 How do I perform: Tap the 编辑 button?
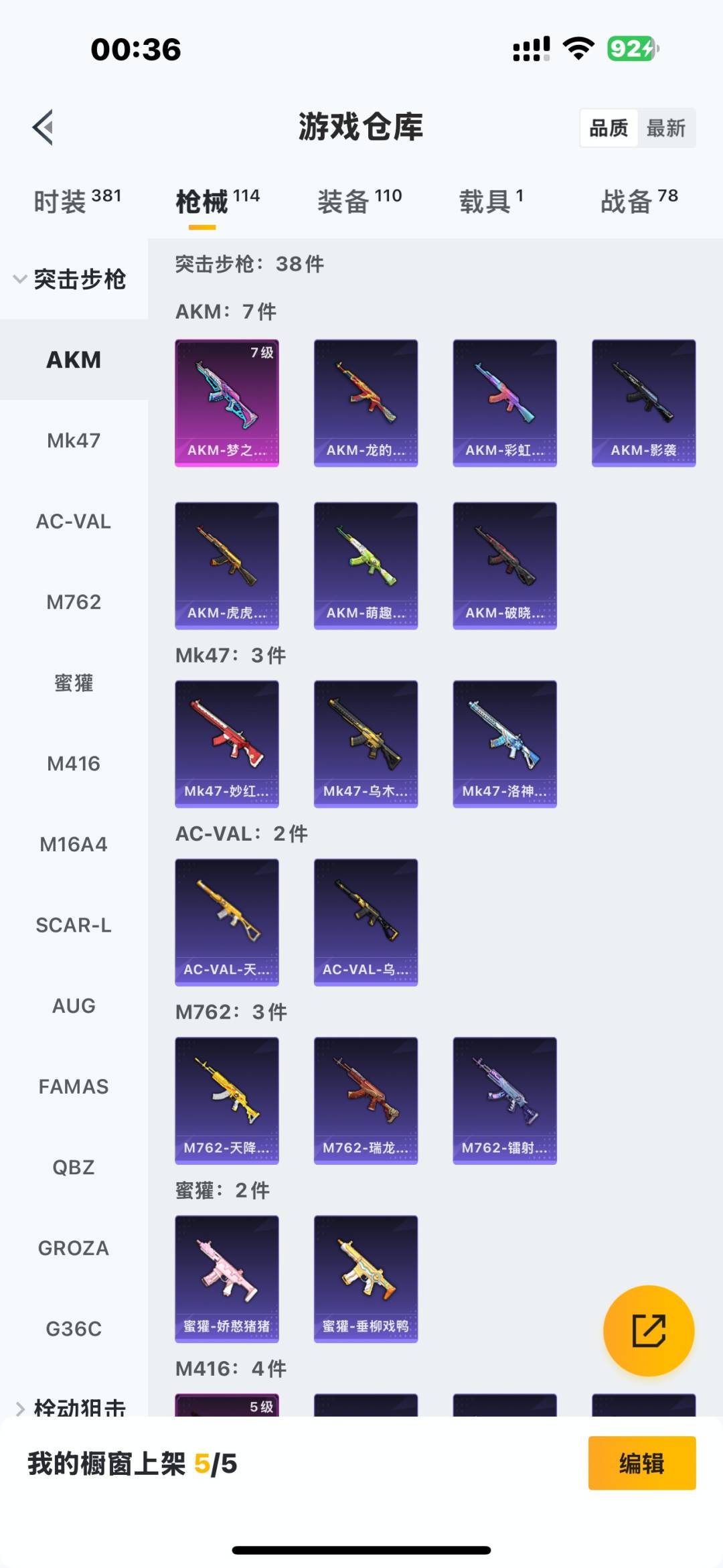[641, 1463]
